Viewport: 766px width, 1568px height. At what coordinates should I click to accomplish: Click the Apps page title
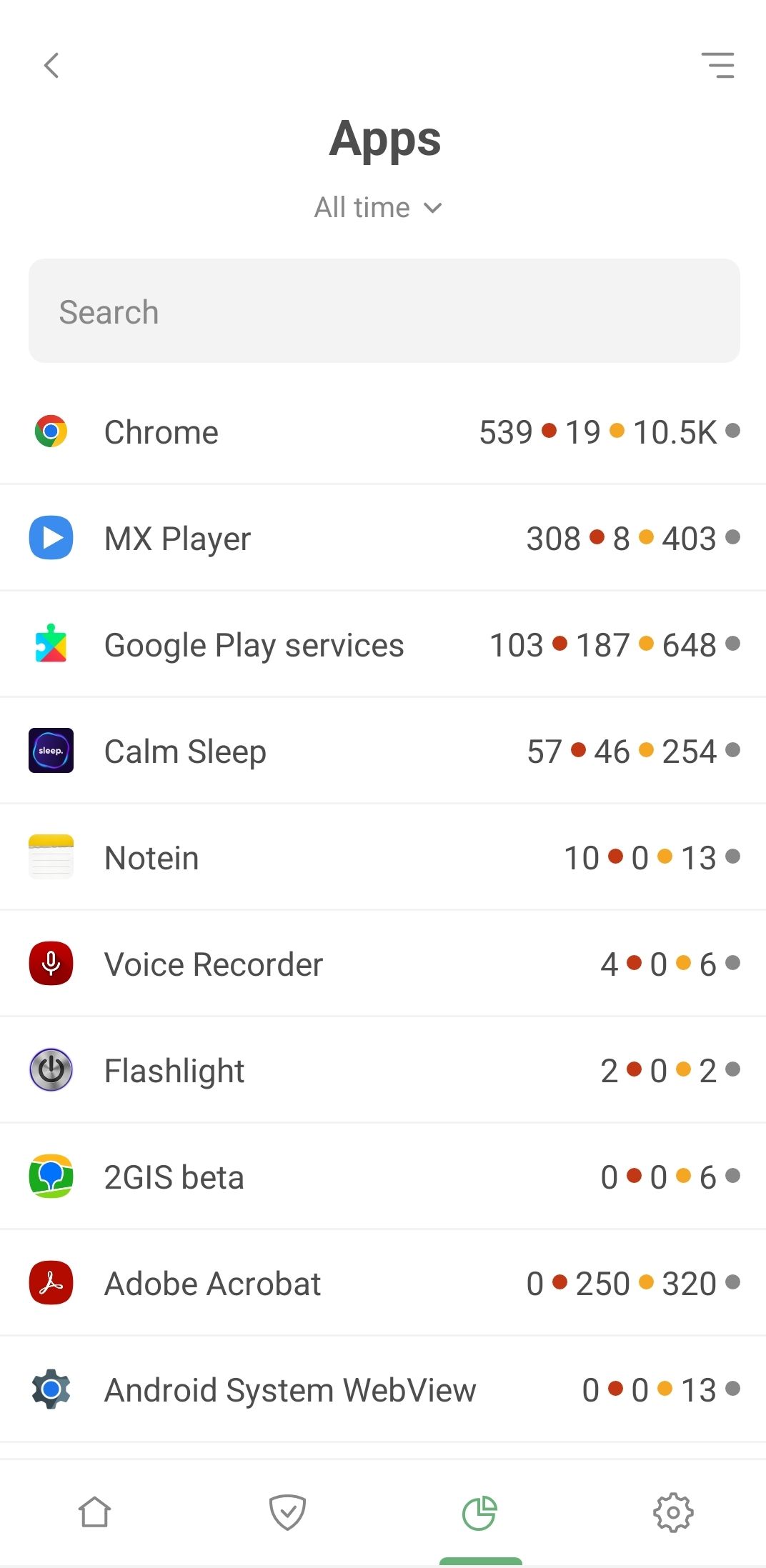pyautogui.click(x=384, y=139)
